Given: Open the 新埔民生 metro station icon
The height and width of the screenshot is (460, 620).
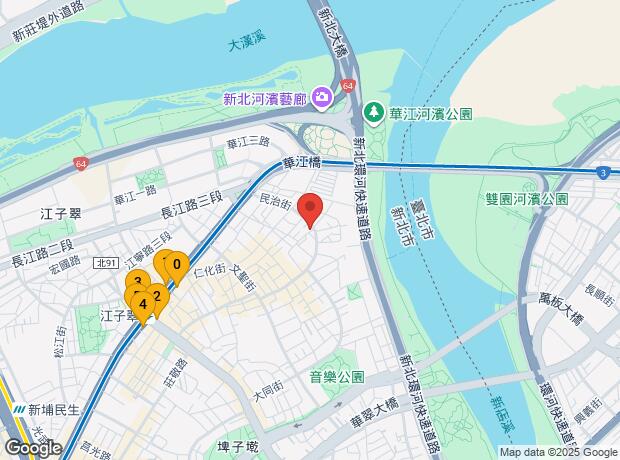Looking at the screenshot, I should 18,409.
